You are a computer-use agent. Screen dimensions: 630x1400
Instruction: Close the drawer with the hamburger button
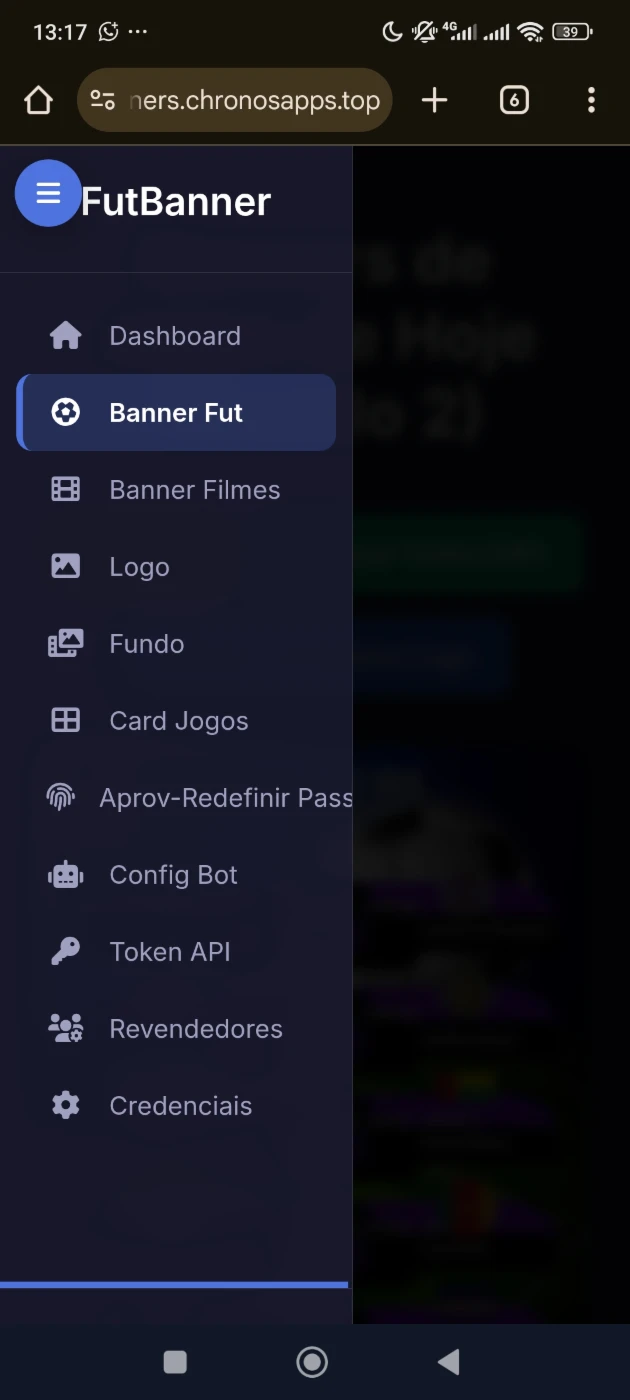(47, 193)
